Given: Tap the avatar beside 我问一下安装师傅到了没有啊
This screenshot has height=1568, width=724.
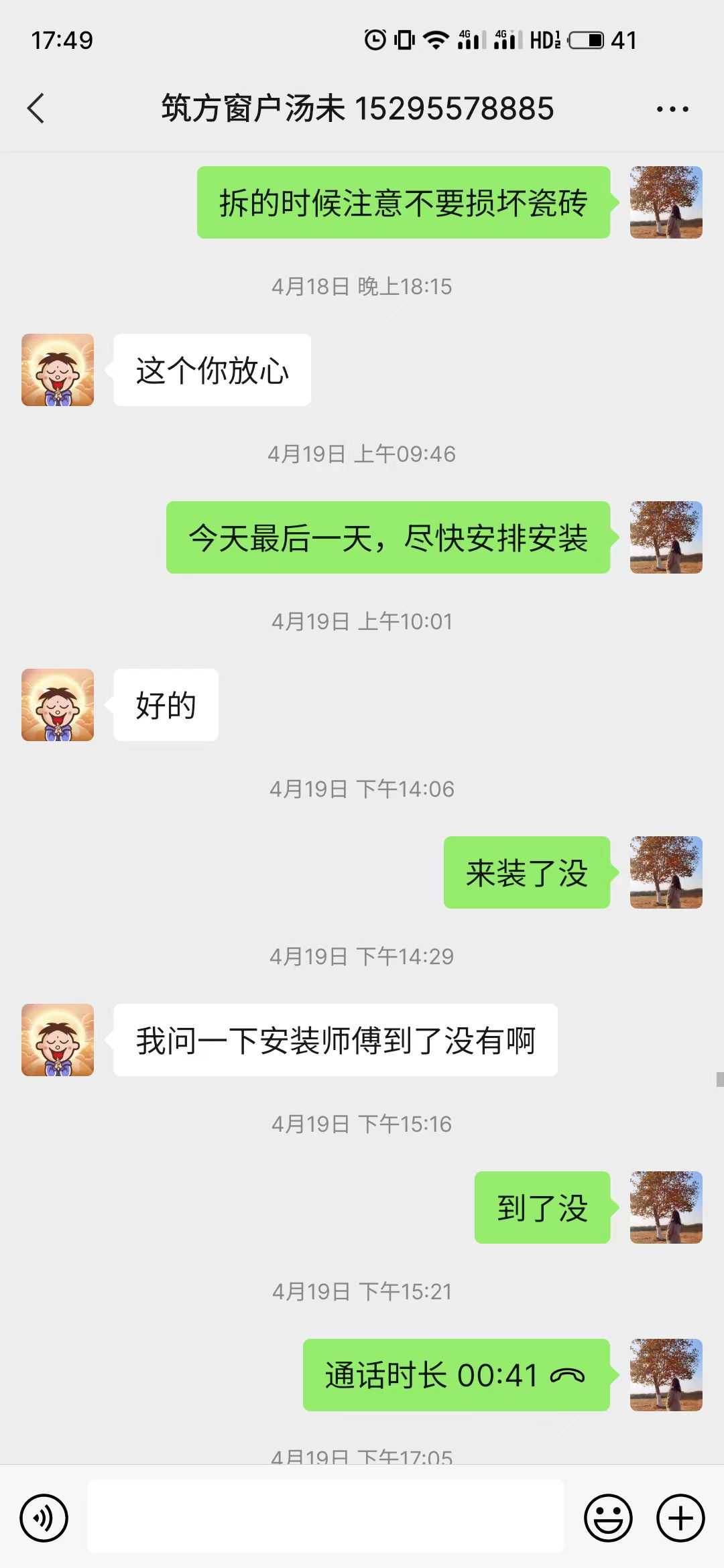Looking at the screenshot, I should 58,1040.
